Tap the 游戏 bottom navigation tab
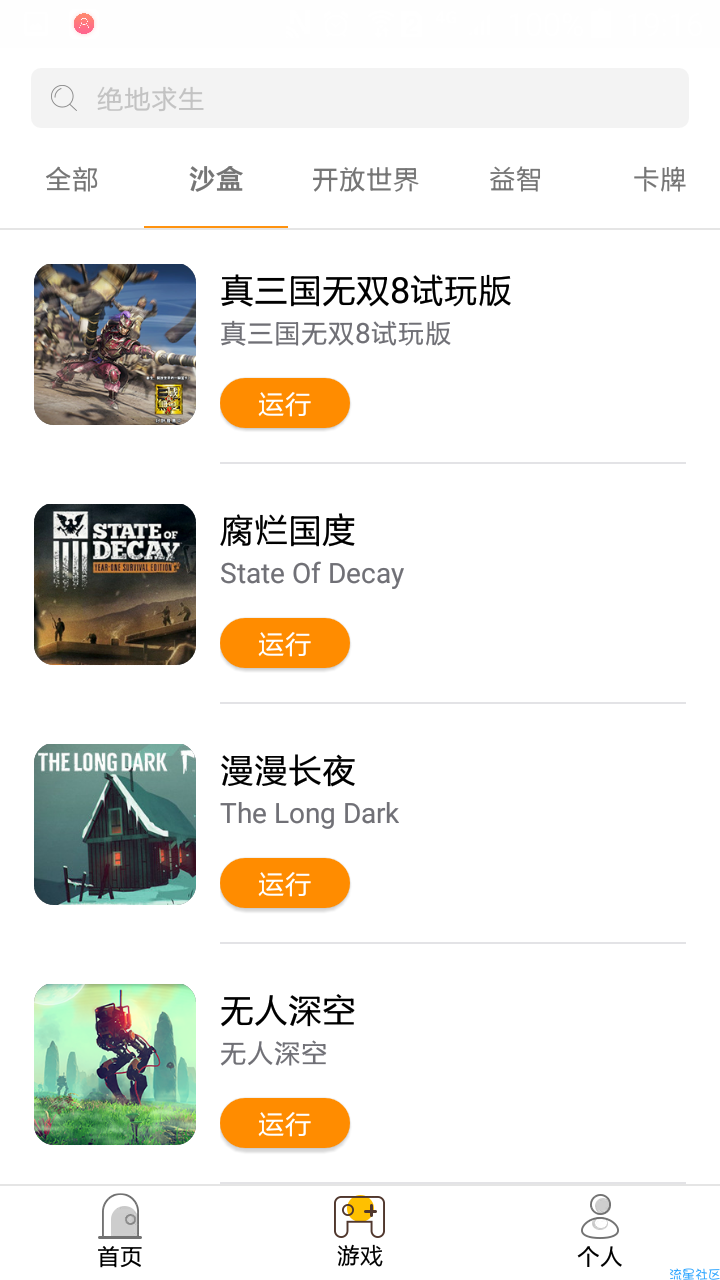 click(x=360, y=1232)
